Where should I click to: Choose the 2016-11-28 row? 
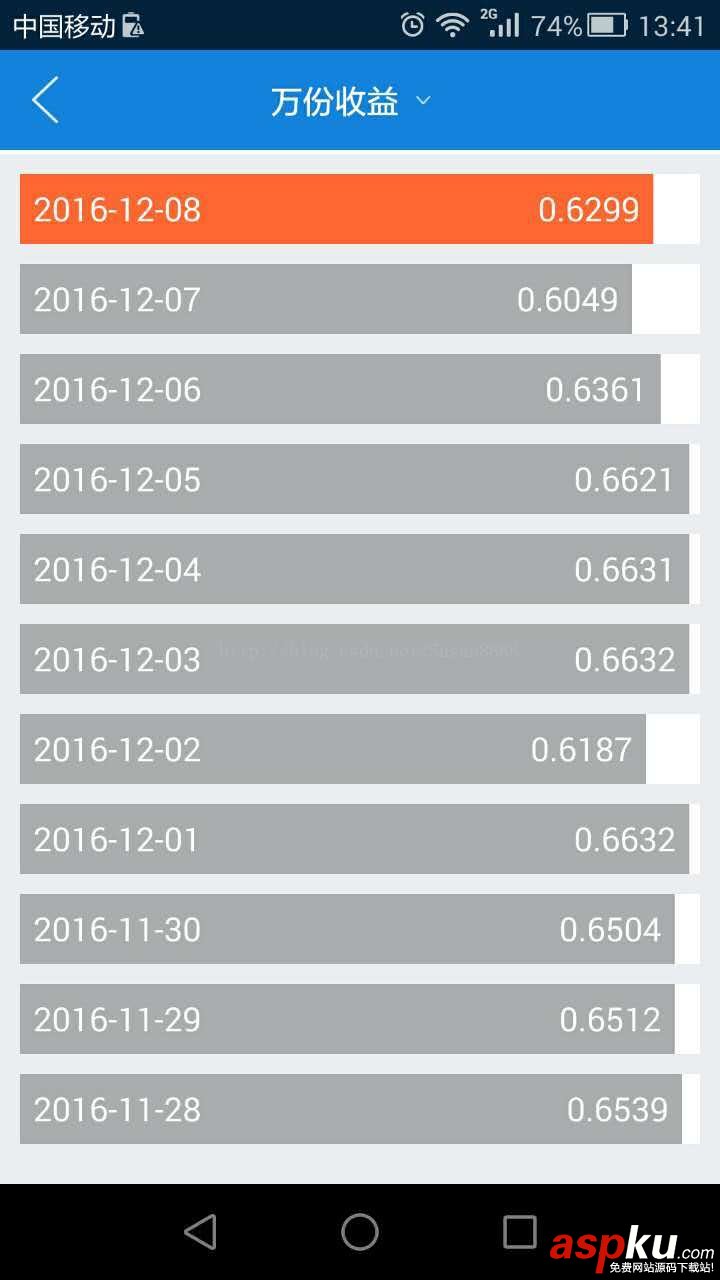(351, 1109)
